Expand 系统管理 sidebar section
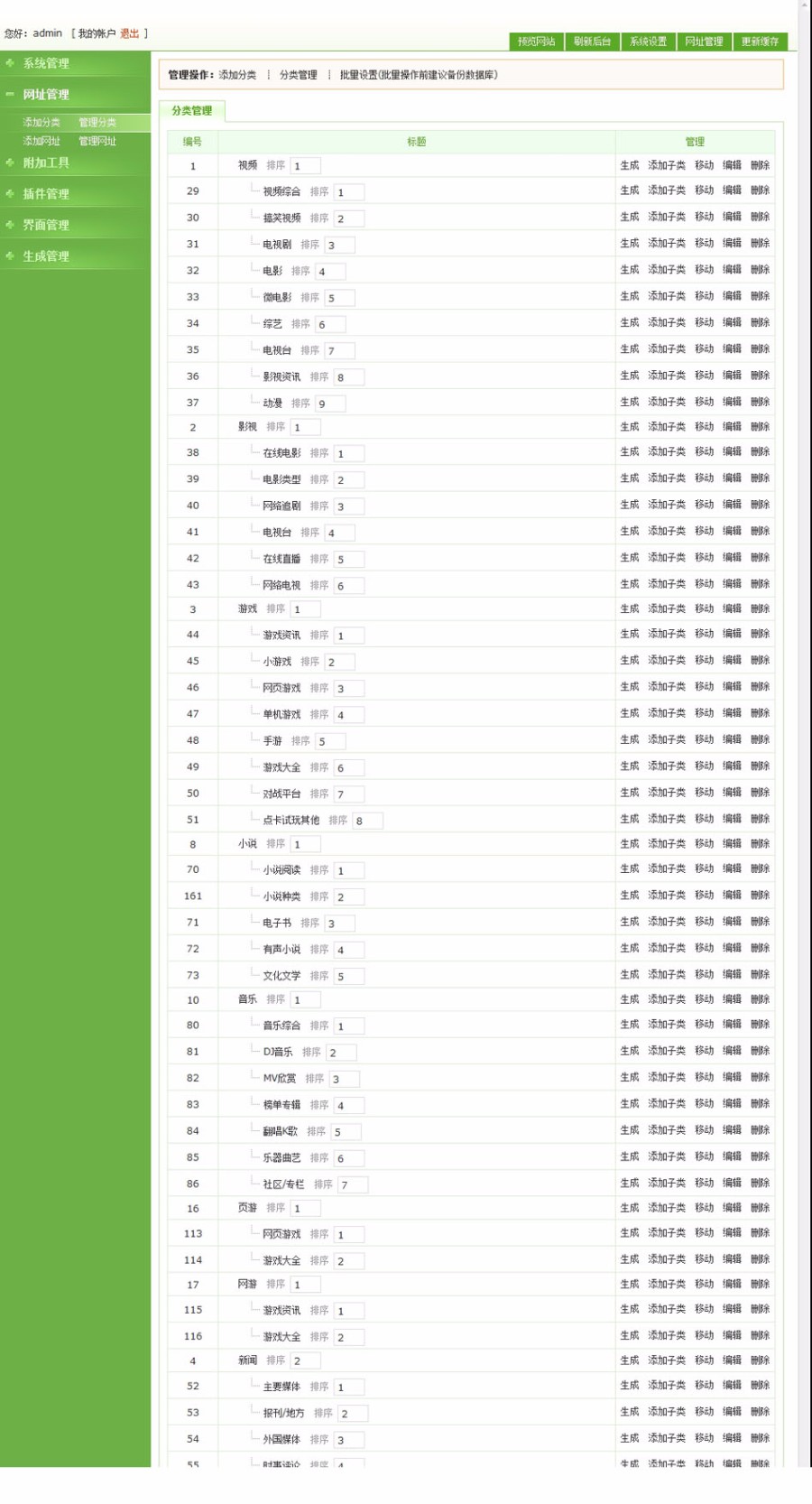Screen dimensions: 812x1504 tap(46, 63)
